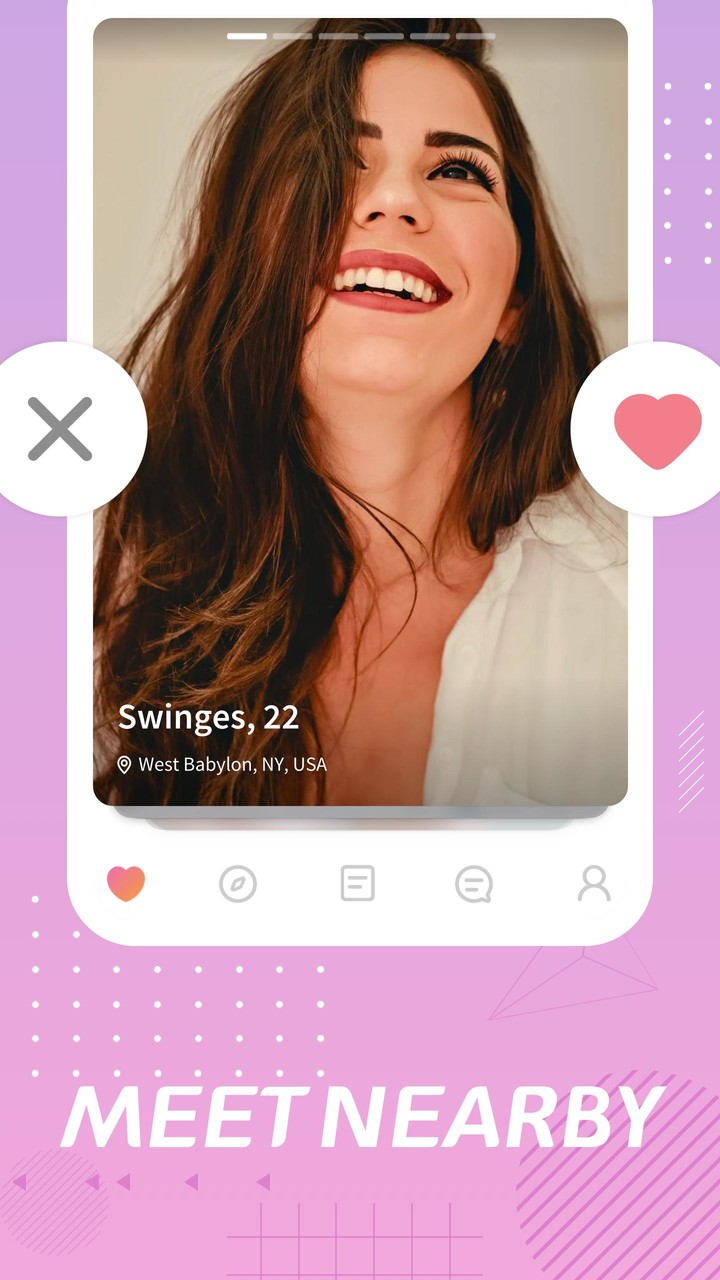
Task: Tap the photo carousel progress bar
Action: (360, 33)
